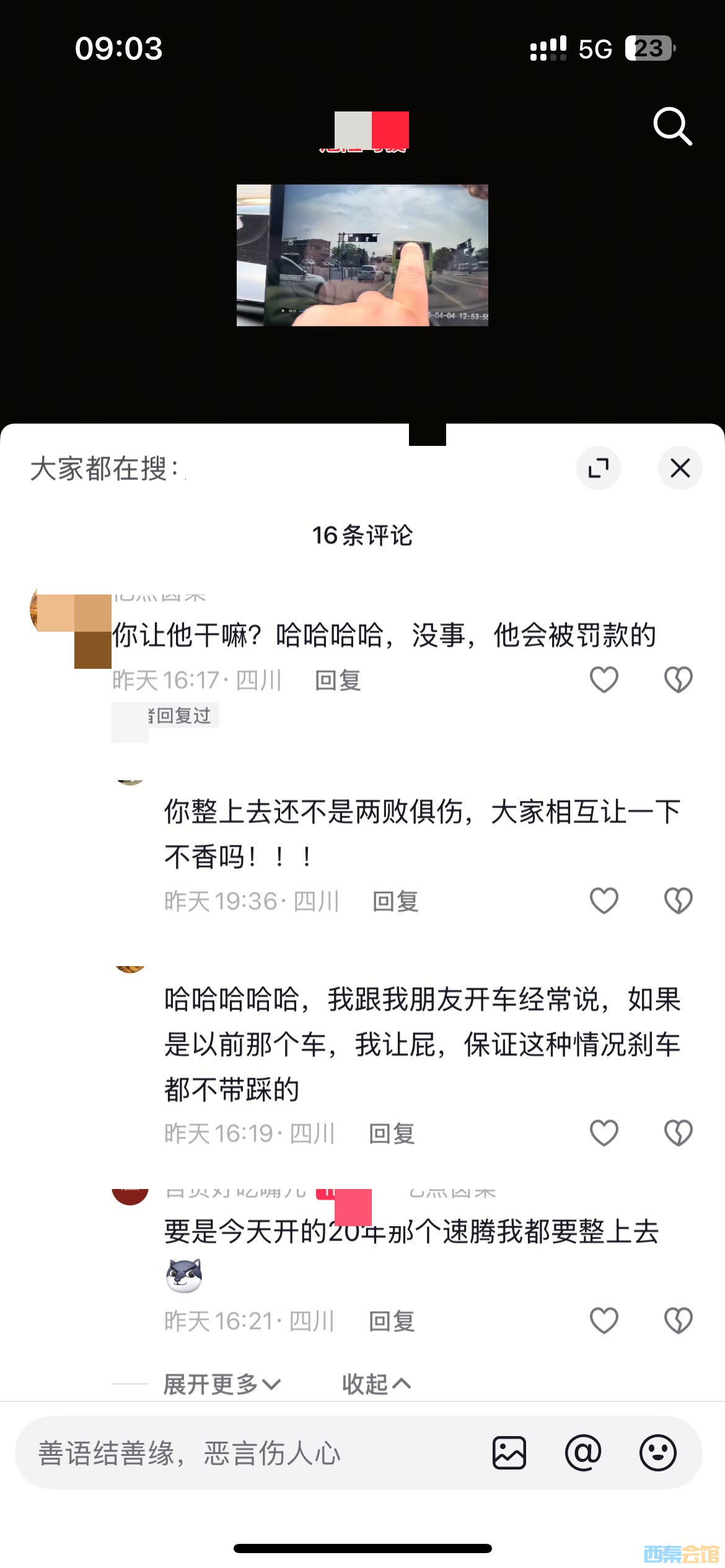Expand the comments panel to full screen

[x=598, y=468]
